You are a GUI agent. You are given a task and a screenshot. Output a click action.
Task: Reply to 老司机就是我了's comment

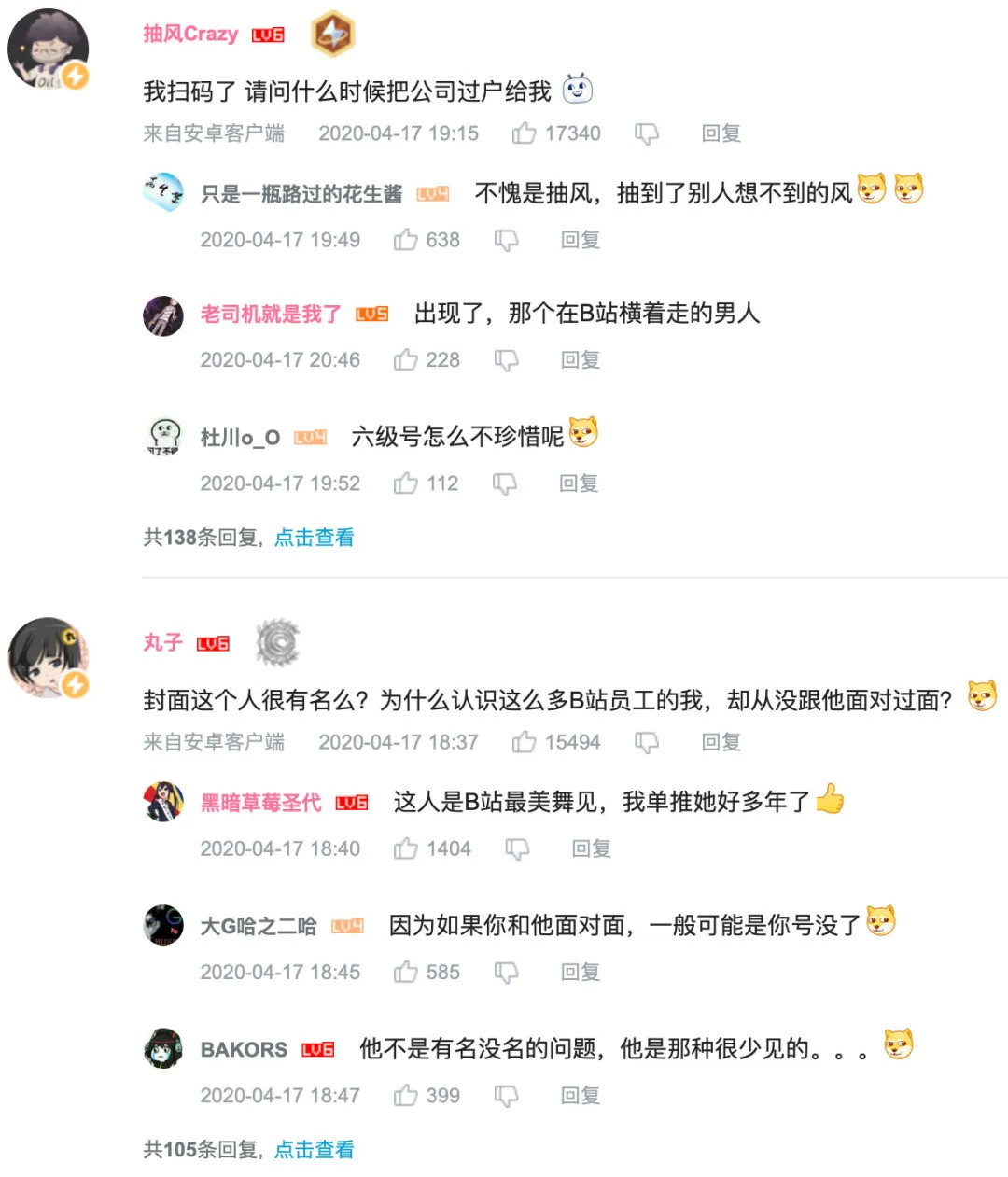point(580,359)
